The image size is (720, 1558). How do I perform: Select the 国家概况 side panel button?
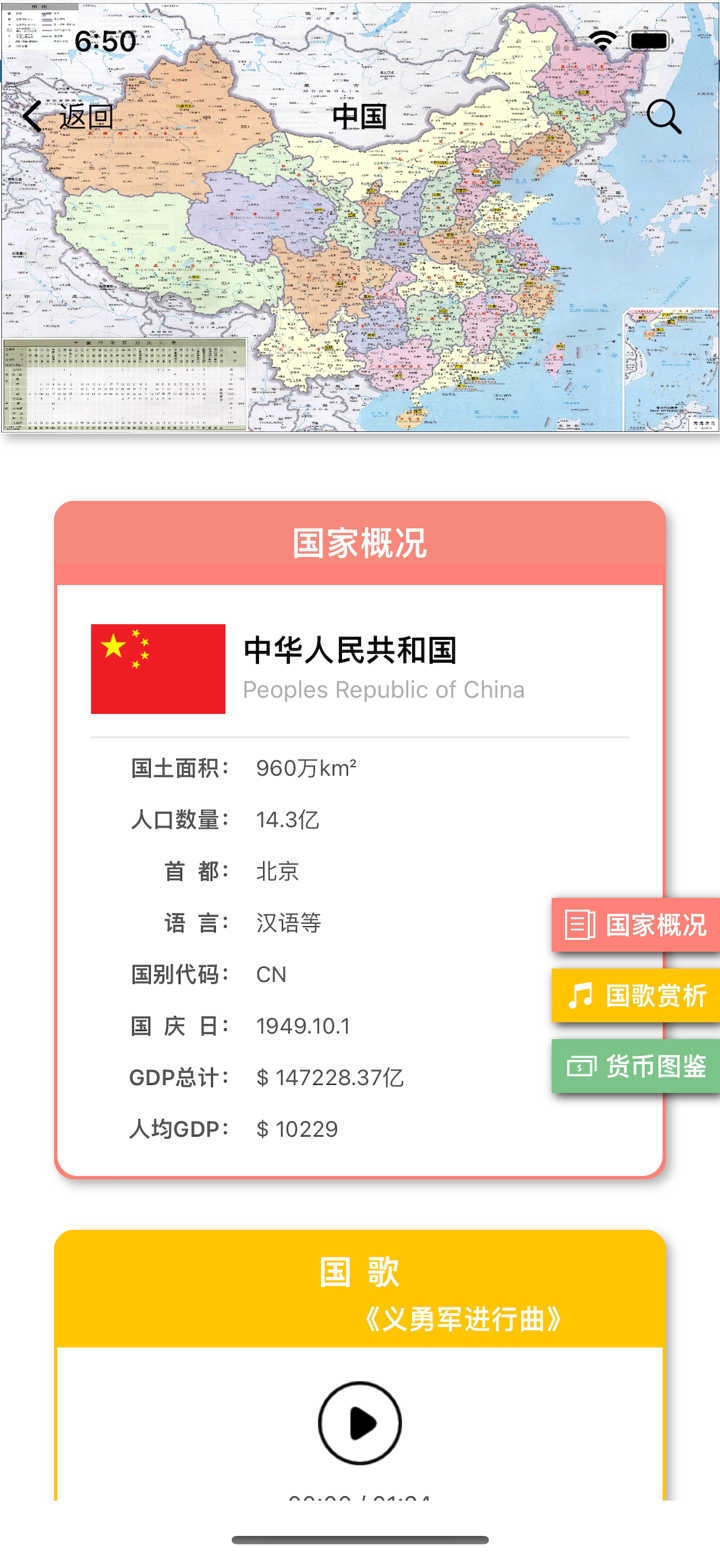[x=640, y=924]
